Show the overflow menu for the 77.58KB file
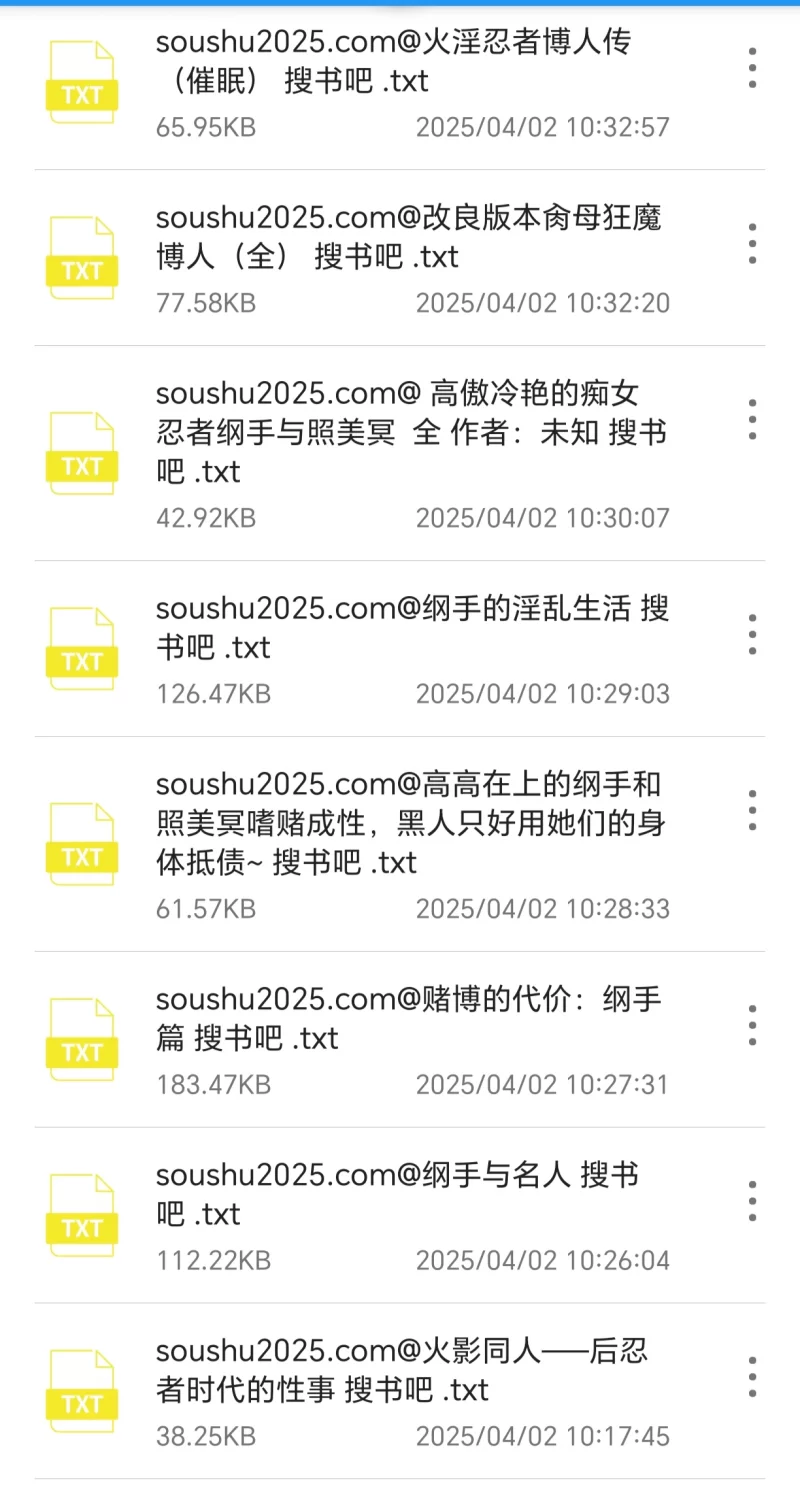Image resolution: width=800 pixels, height=1498 pixels. pos(752,244)
